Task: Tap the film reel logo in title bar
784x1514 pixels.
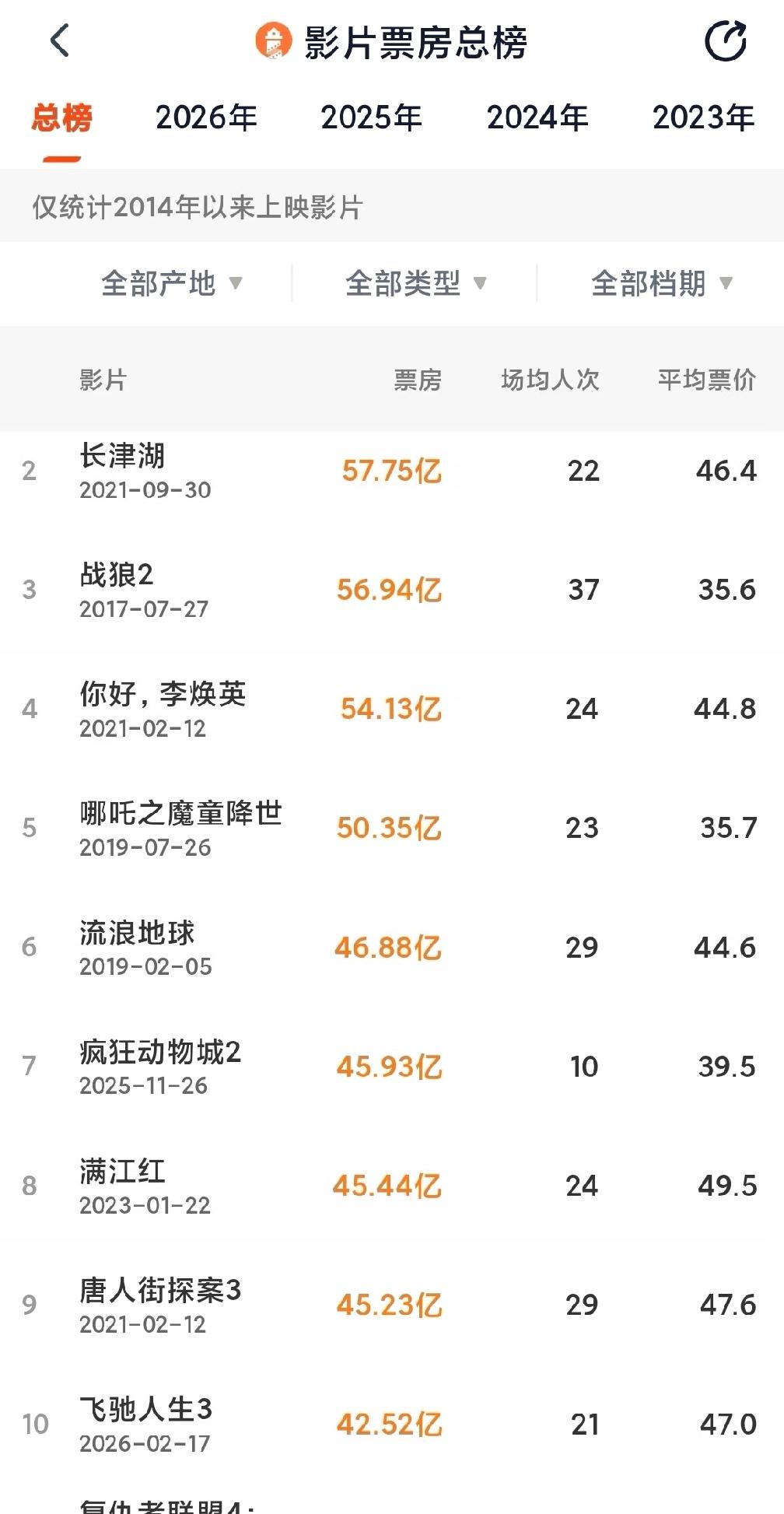Action: (272, 40)
